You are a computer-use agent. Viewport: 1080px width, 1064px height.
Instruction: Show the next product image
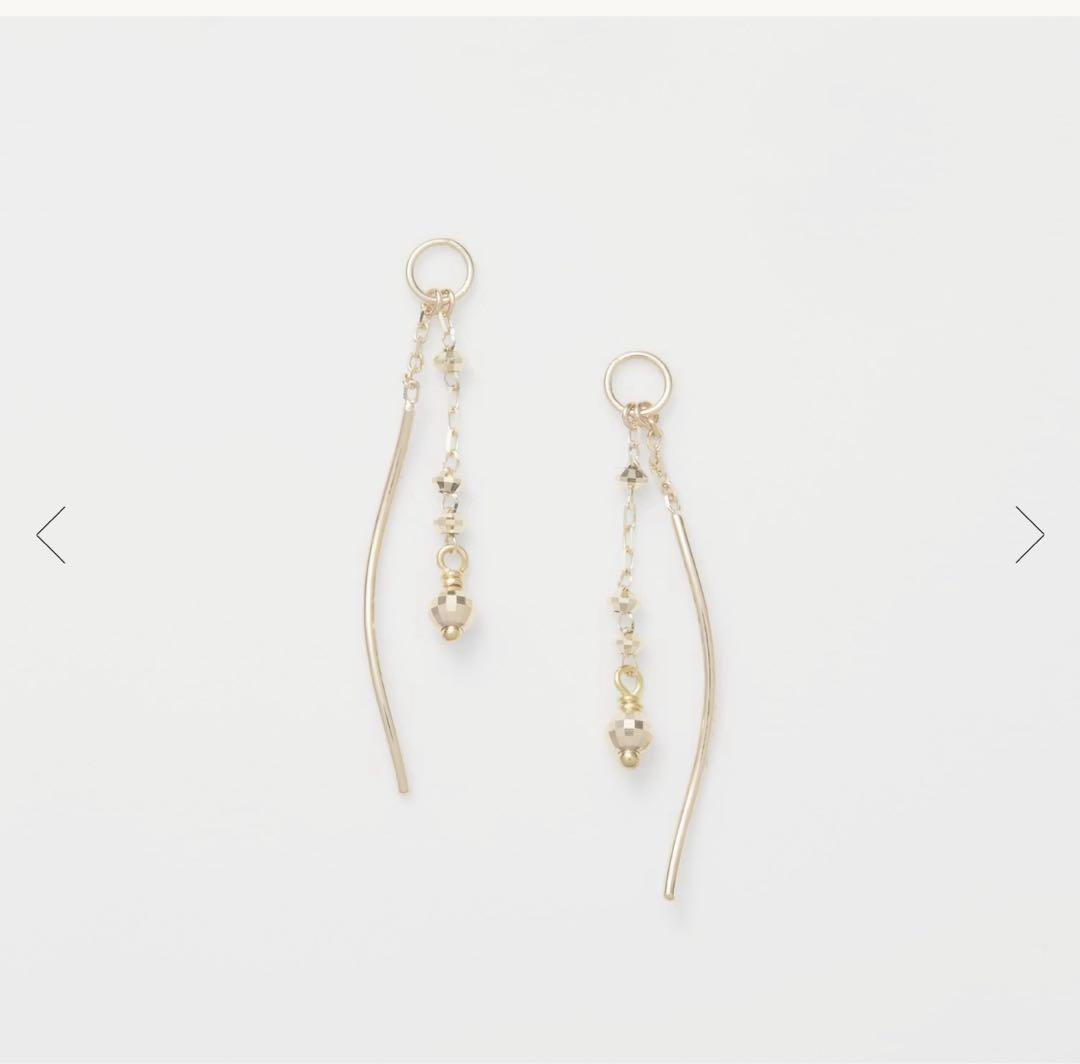(x=1029, y=534)
